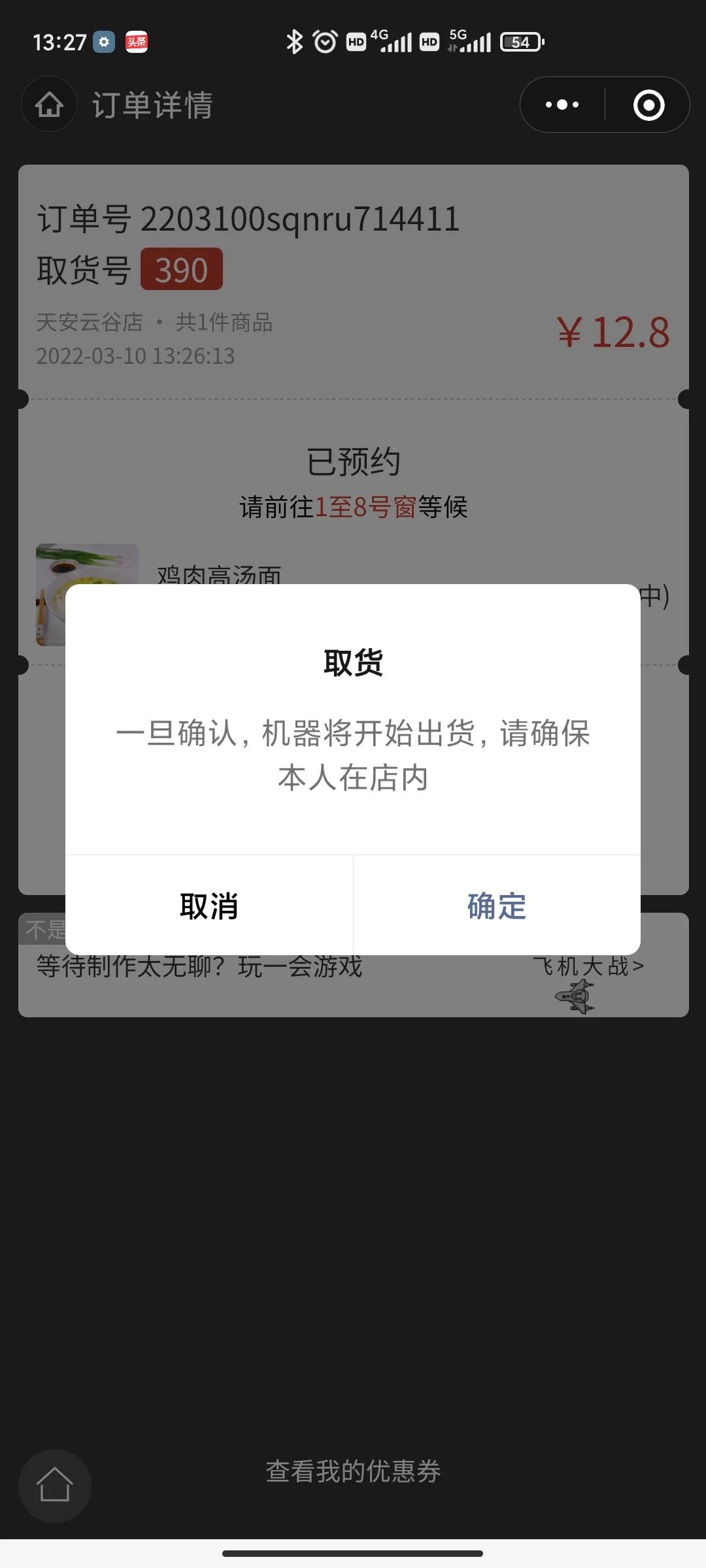Click the battery indicator showing 54
Screen dimensions: 706x1568
(x=520, y=42)
